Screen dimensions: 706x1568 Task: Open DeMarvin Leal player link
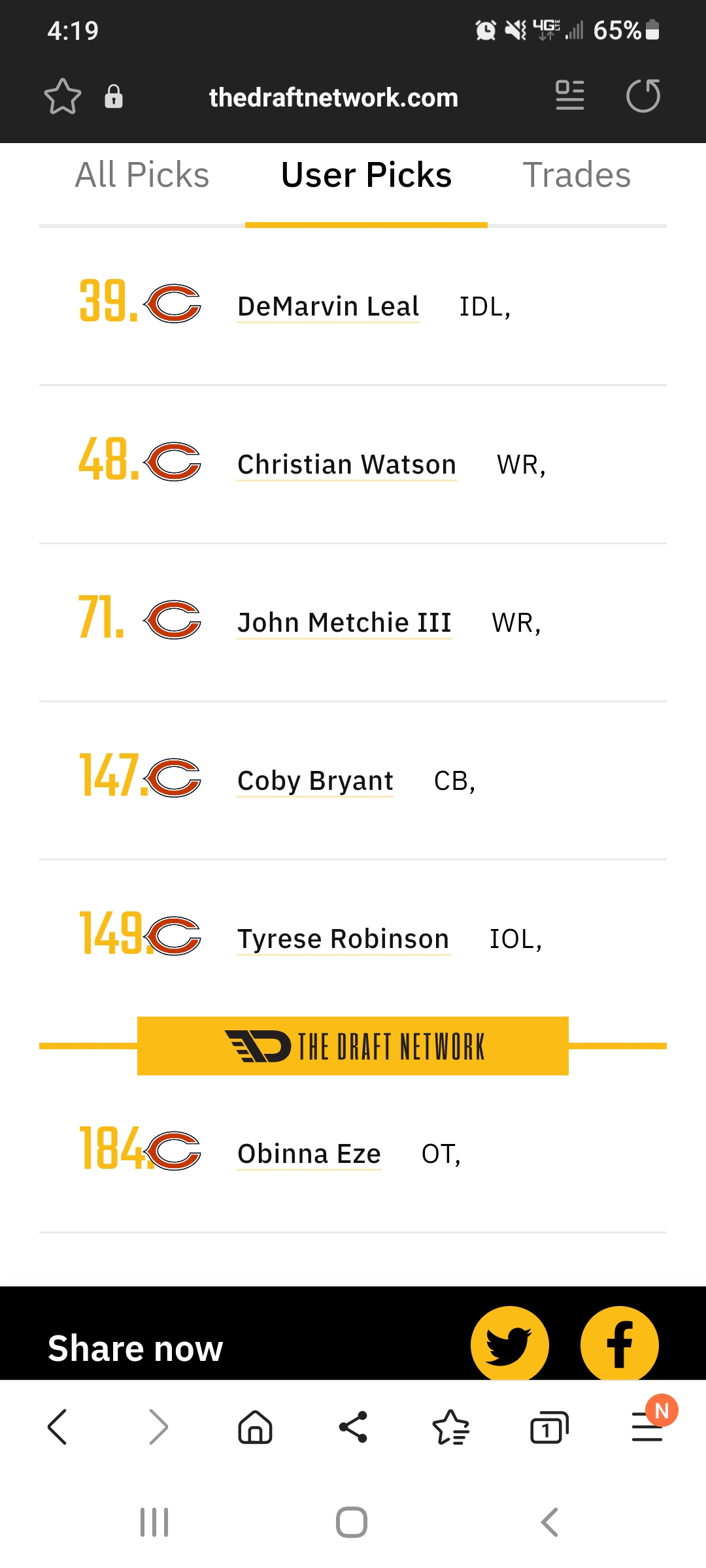328,306
